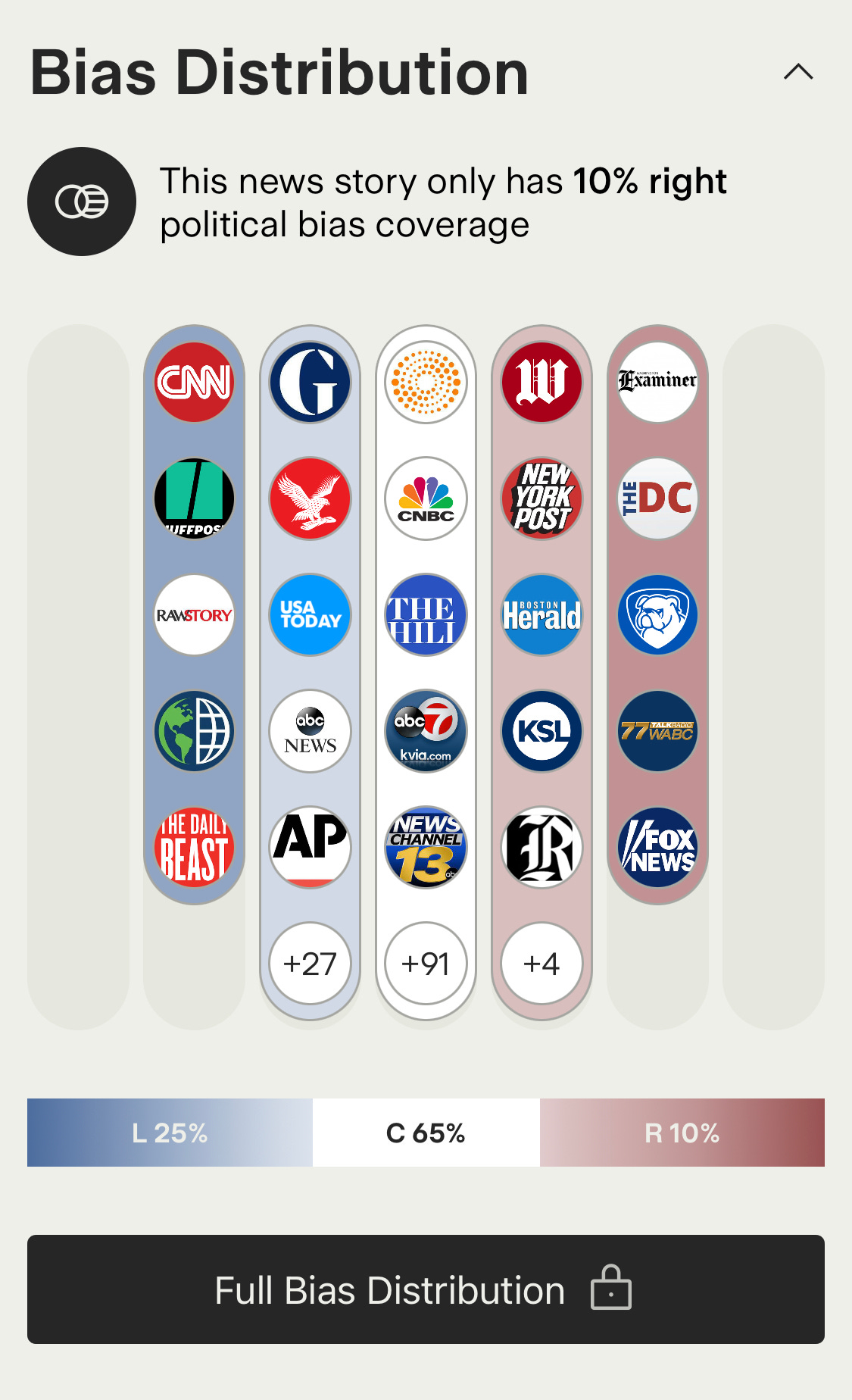Image resolution: width=852 pixels, height=1400 pixels.
Task: Open the HuffPost source logo
Action: (x=194, y=498)
